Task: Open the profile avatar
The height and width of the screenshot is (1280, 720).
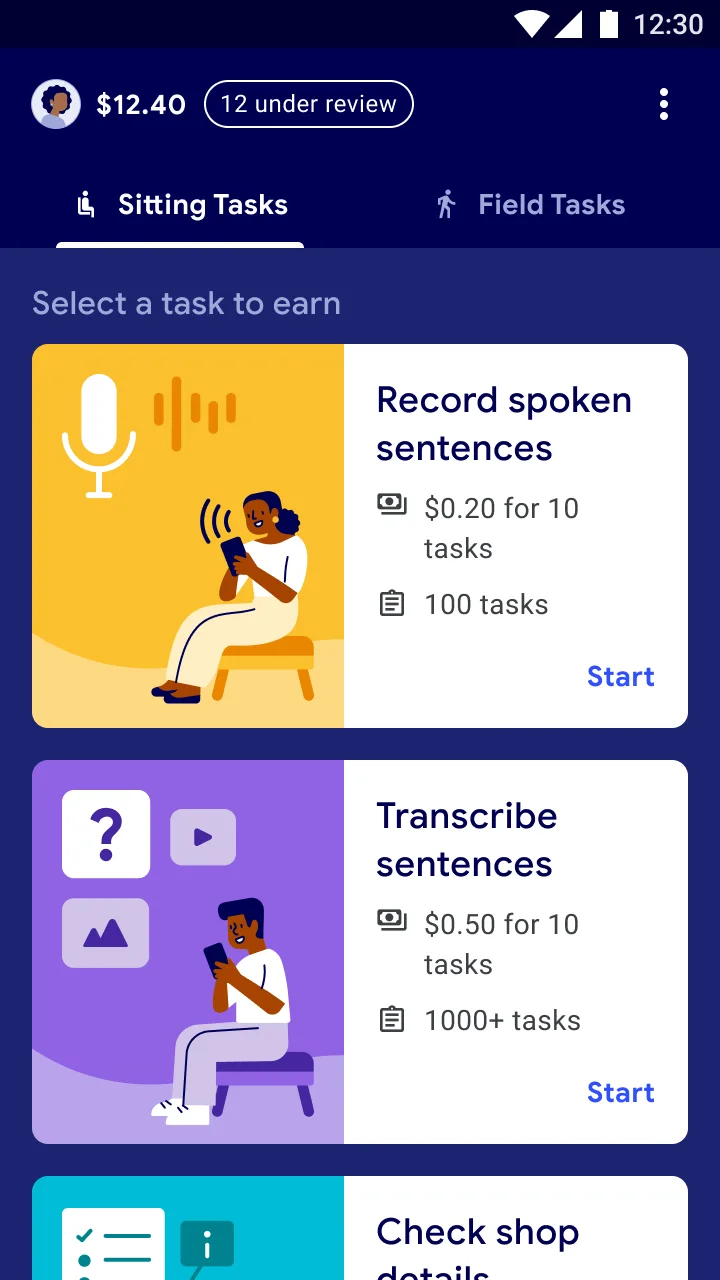Action: [56, 104]
